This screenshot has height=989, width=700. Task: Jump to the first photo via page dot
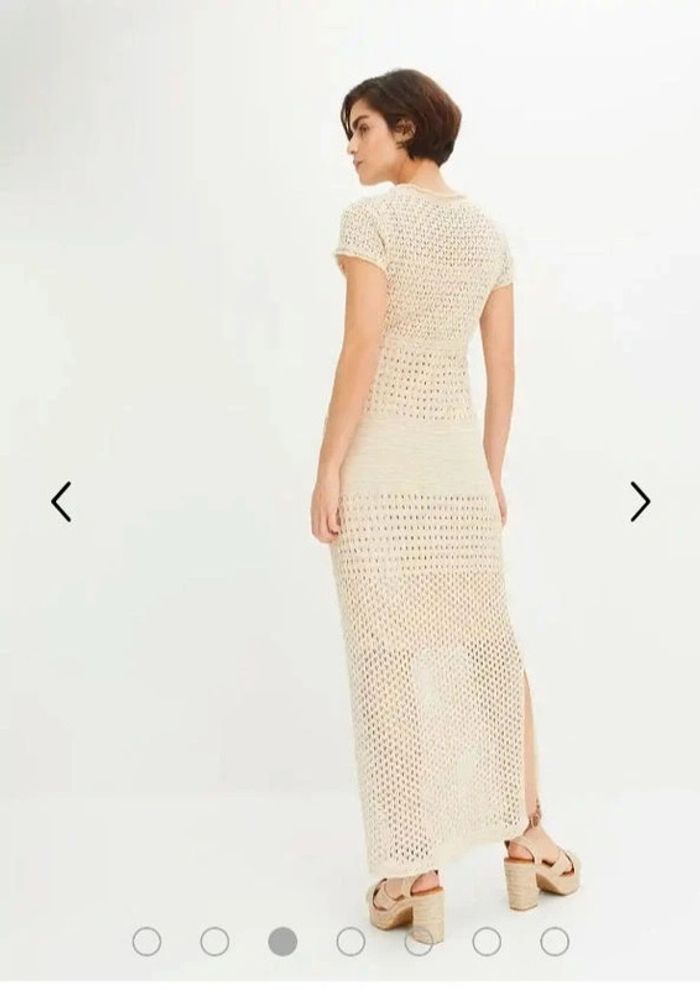[146, 941]
